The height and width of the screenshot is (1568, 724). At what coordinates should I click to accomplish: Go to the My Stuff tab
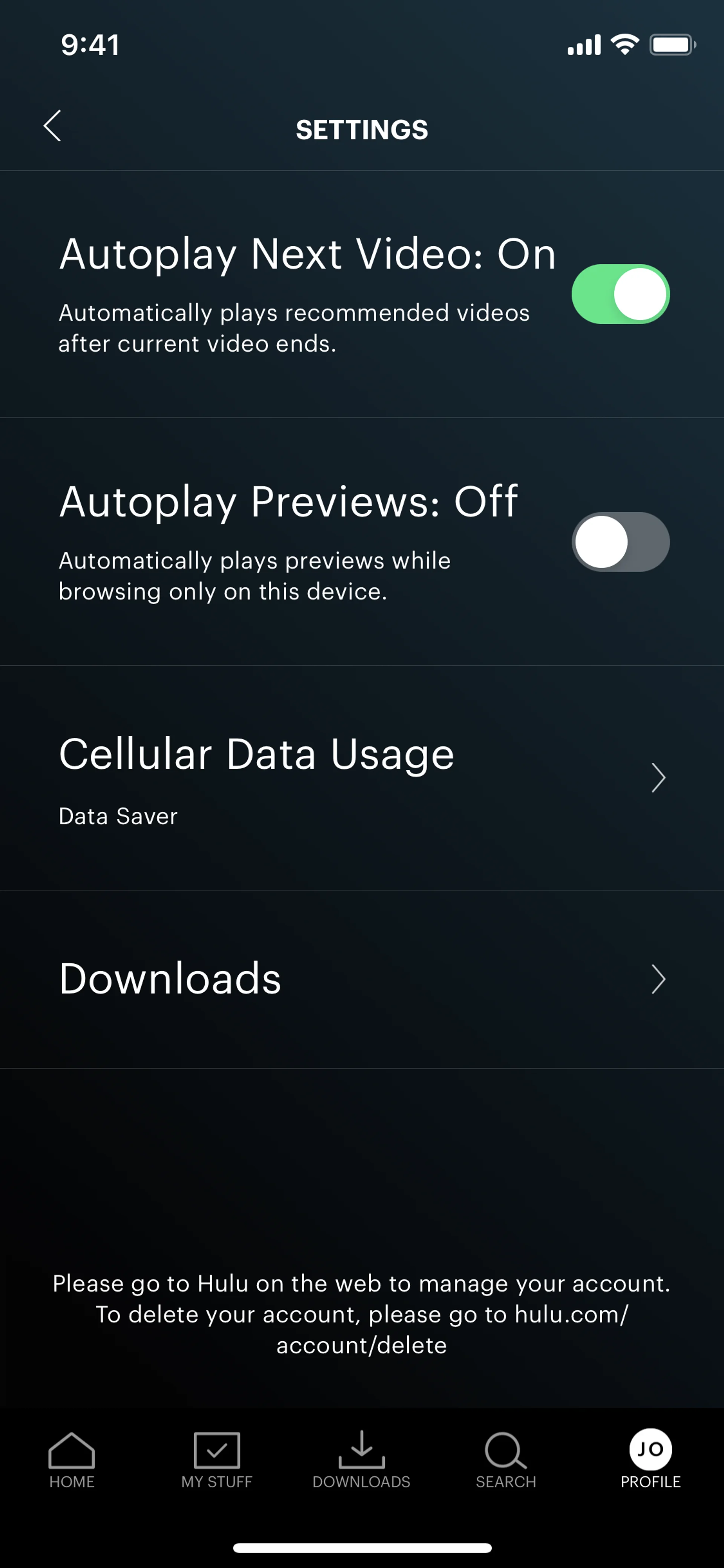click(x=216, y=1460)
